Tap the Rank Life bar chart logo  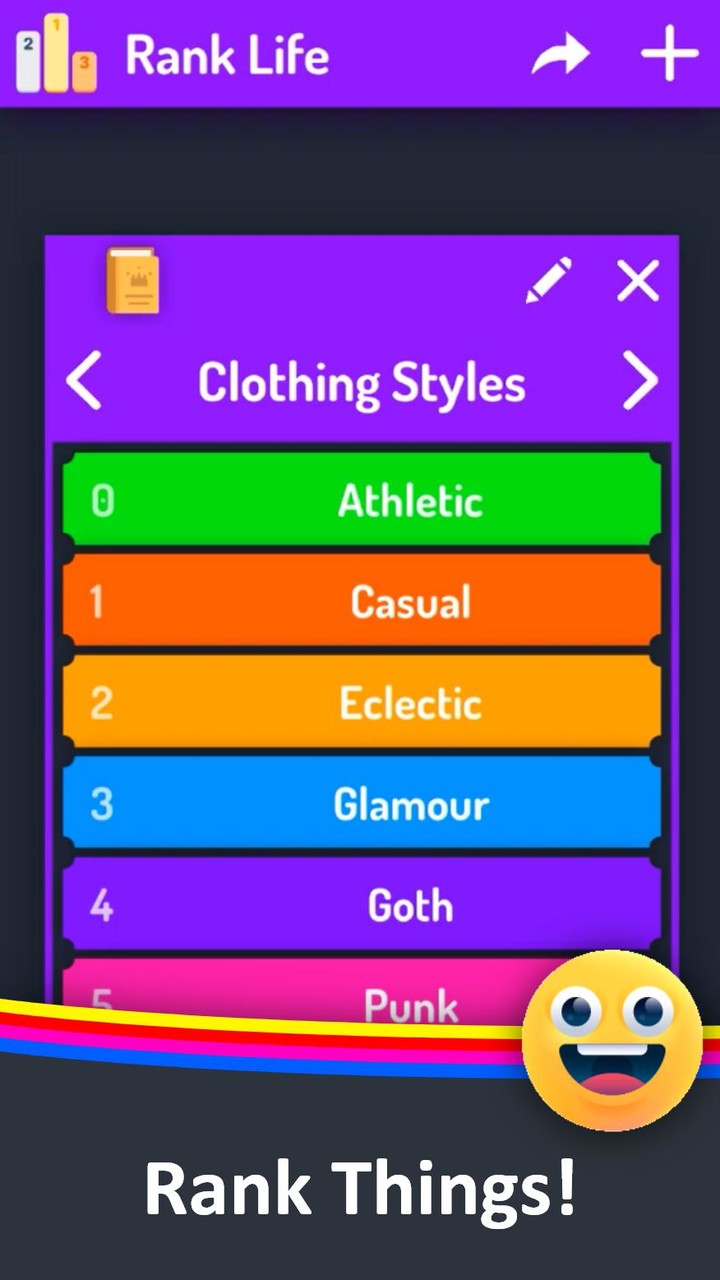pos(55,55)
